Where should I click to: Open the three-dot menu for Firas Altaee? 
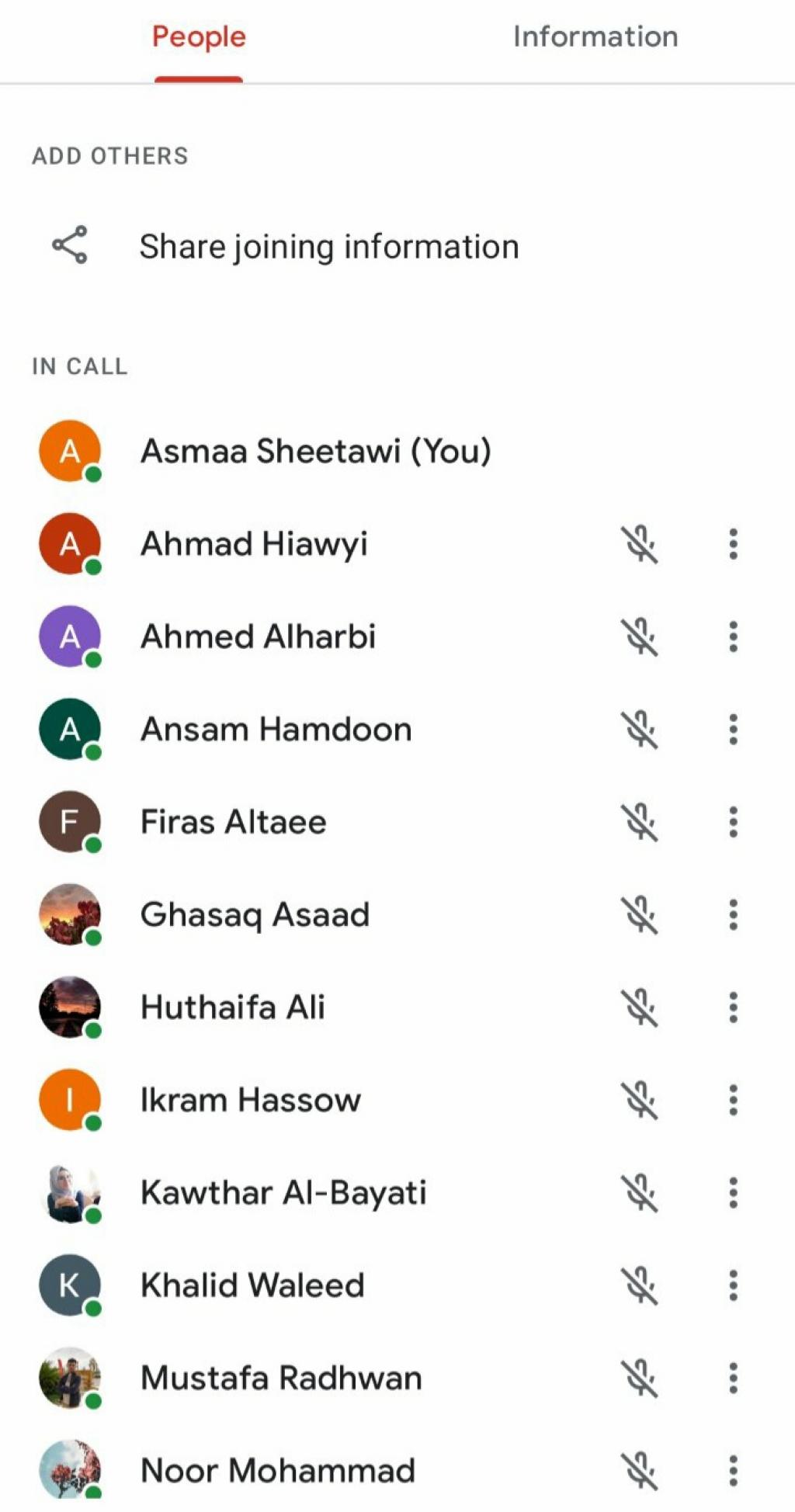point(732,822)
